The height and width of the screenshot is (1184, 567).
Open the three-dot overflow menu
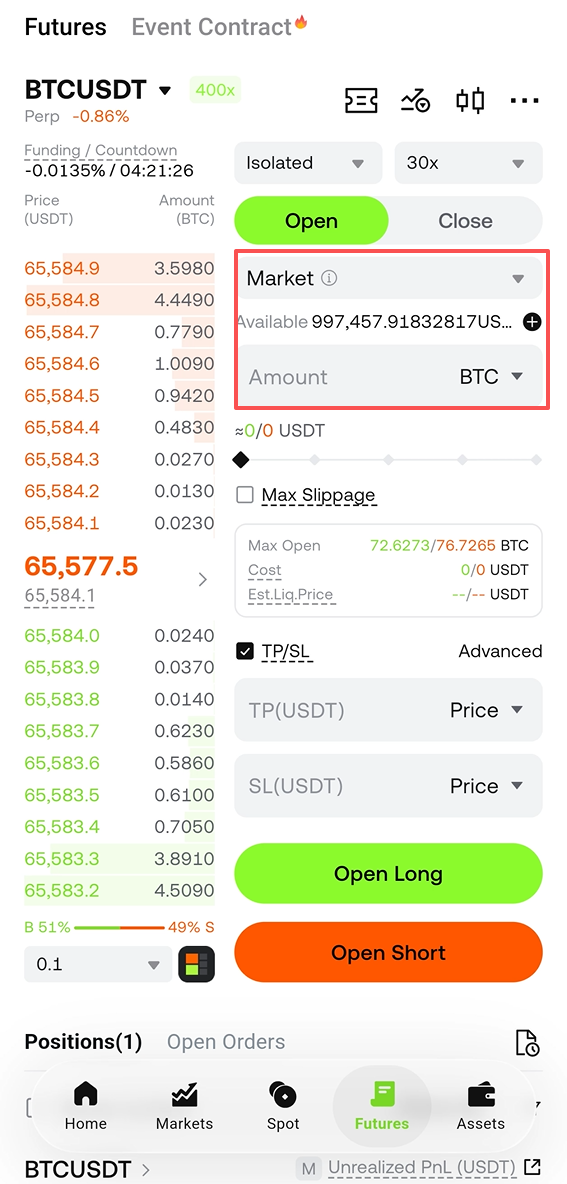[x=525, y=100]
